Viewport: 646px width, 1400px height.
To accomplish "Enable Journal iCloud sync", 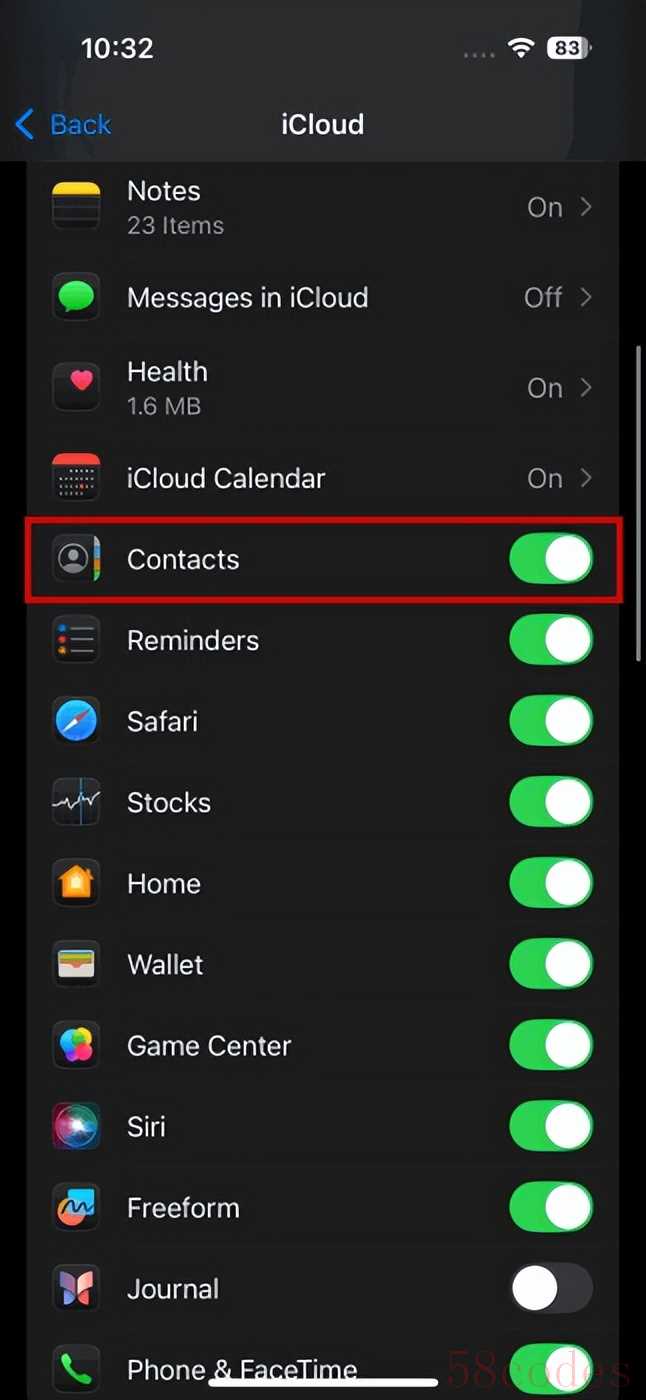I will pyautogui.click(x=551, y=1288).
